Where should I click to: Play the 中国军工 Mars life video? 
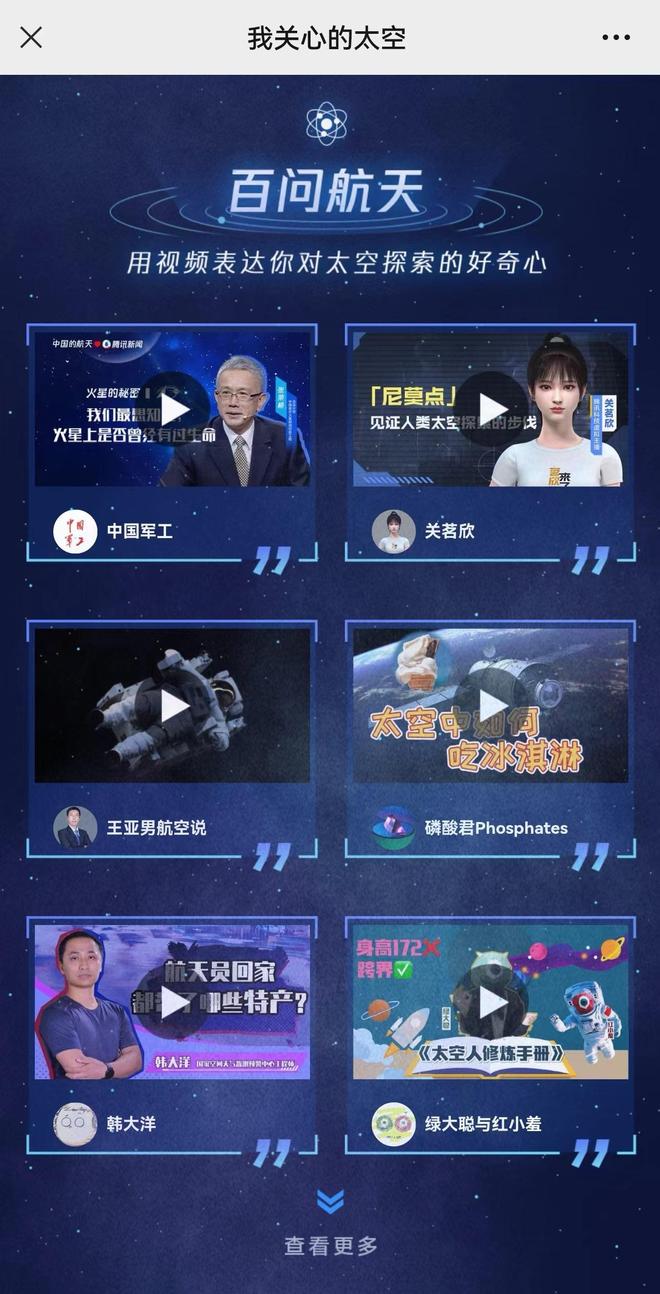pos(175,409)
